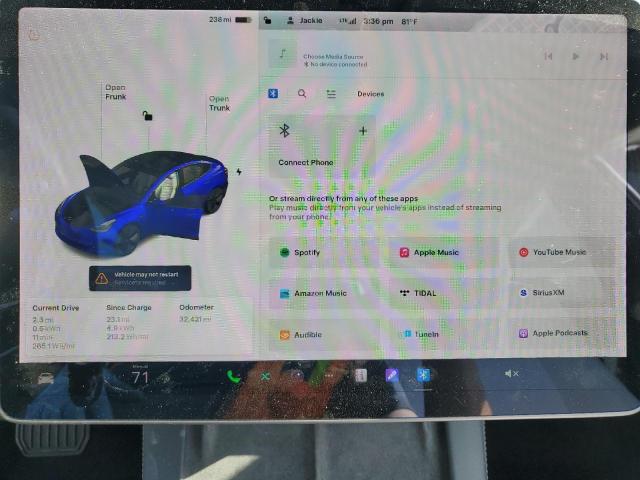Skip to next track

point(603,57)
